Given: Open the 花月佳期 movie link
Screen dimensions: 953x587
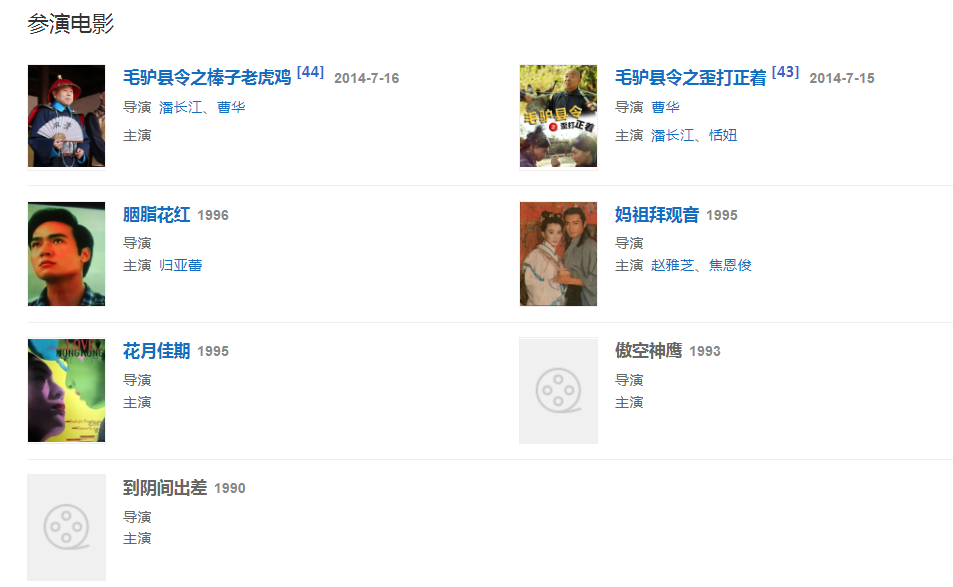Looking at the screenshot, I should [x=156, y=351].
